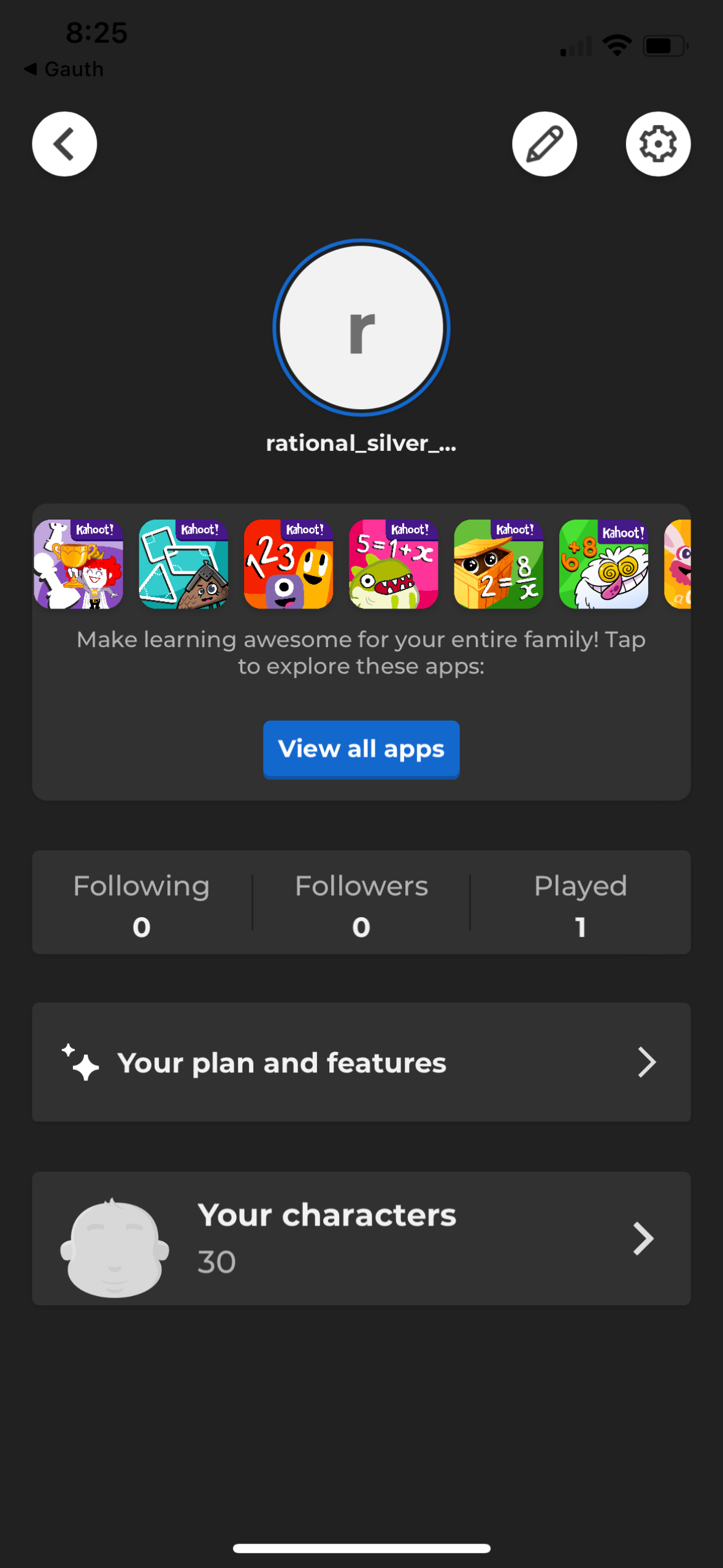The width and height of the screenshot is (723, 1568).
Task: Select the Followers stat
Action: (361, 903)
